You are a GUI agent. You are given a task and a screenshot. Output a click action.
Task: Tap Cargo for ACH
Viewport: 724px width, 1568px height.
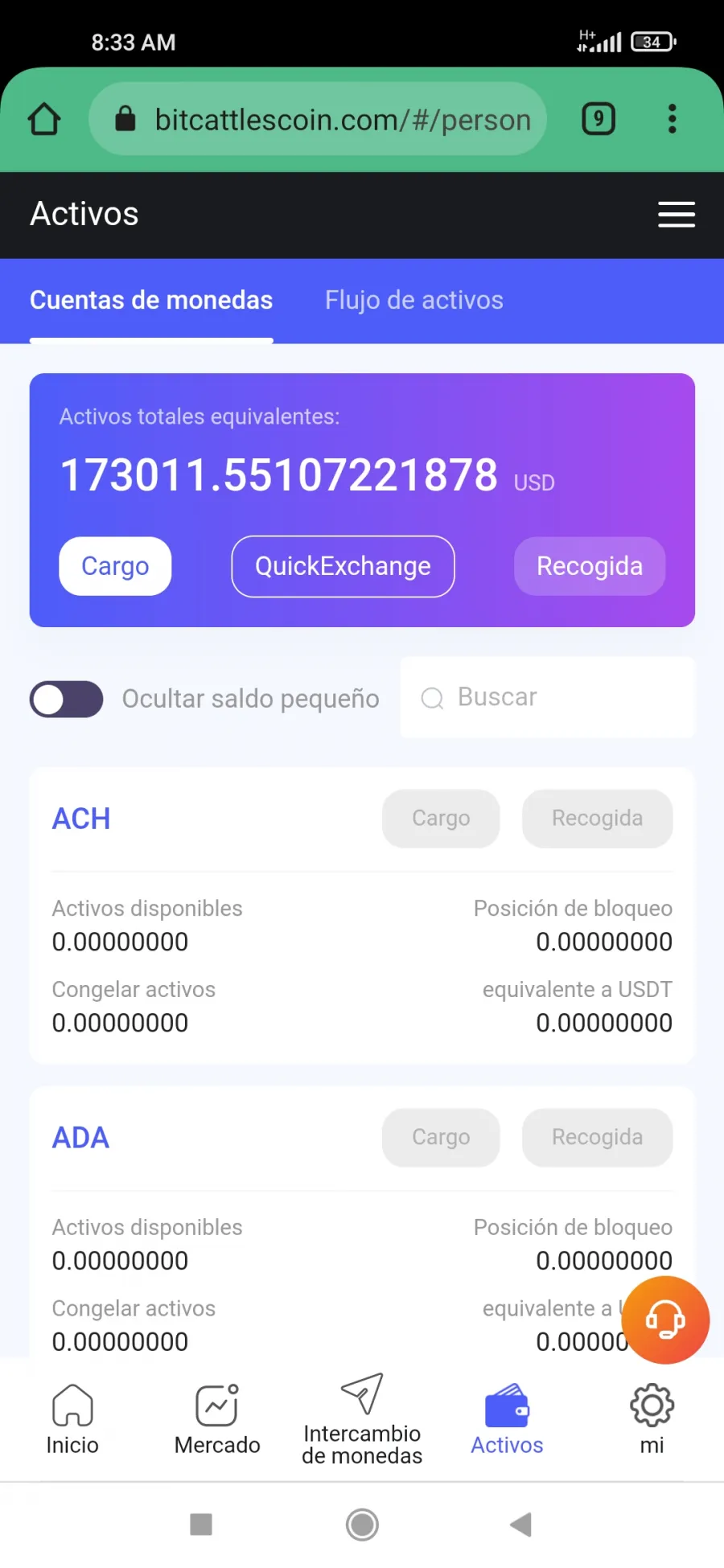point(441,819)
